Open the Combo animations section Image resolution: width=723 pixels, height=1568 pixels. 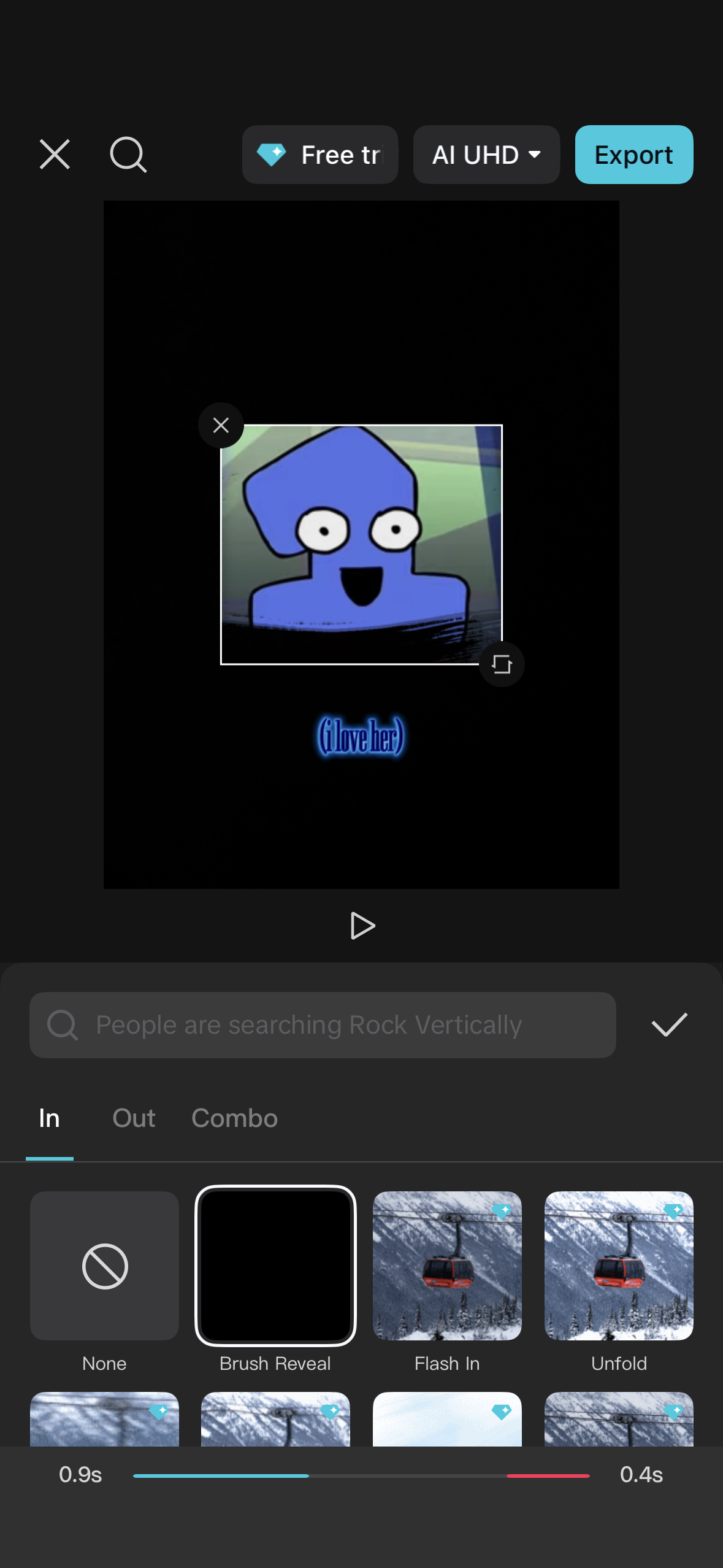[234, 1118]
